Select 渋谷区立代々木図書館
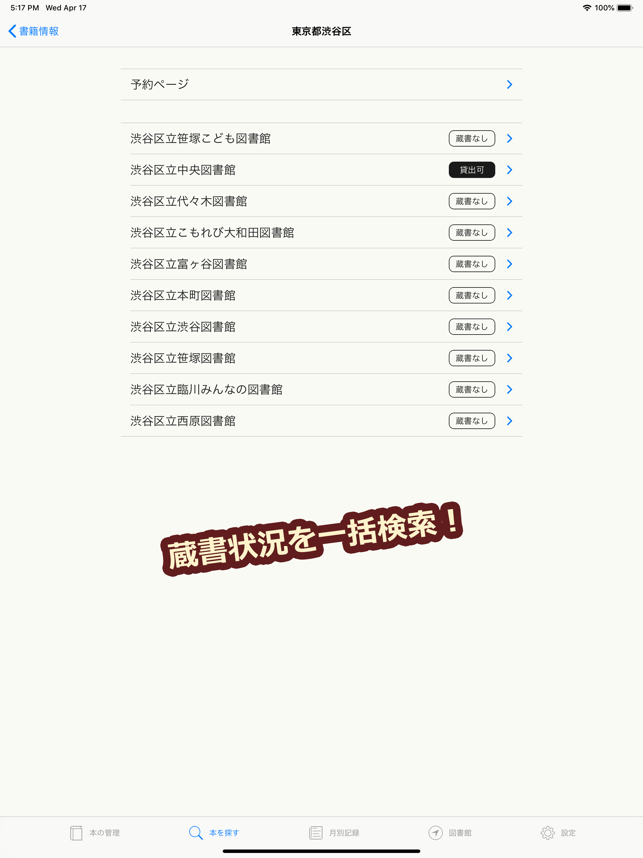 coord(321,201)
